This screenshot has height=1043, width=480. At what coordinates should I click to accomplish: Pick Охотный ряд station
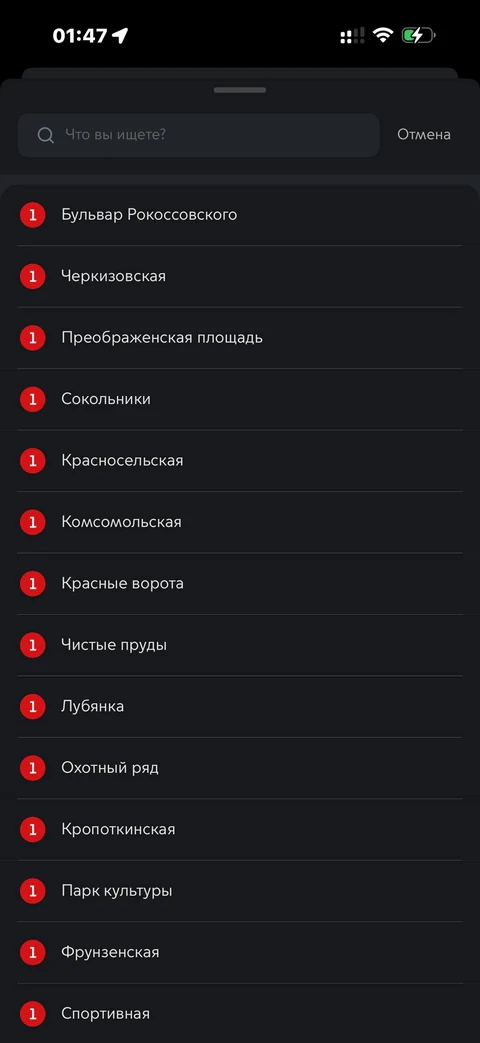pyautogui.click(x=240, y=768)
